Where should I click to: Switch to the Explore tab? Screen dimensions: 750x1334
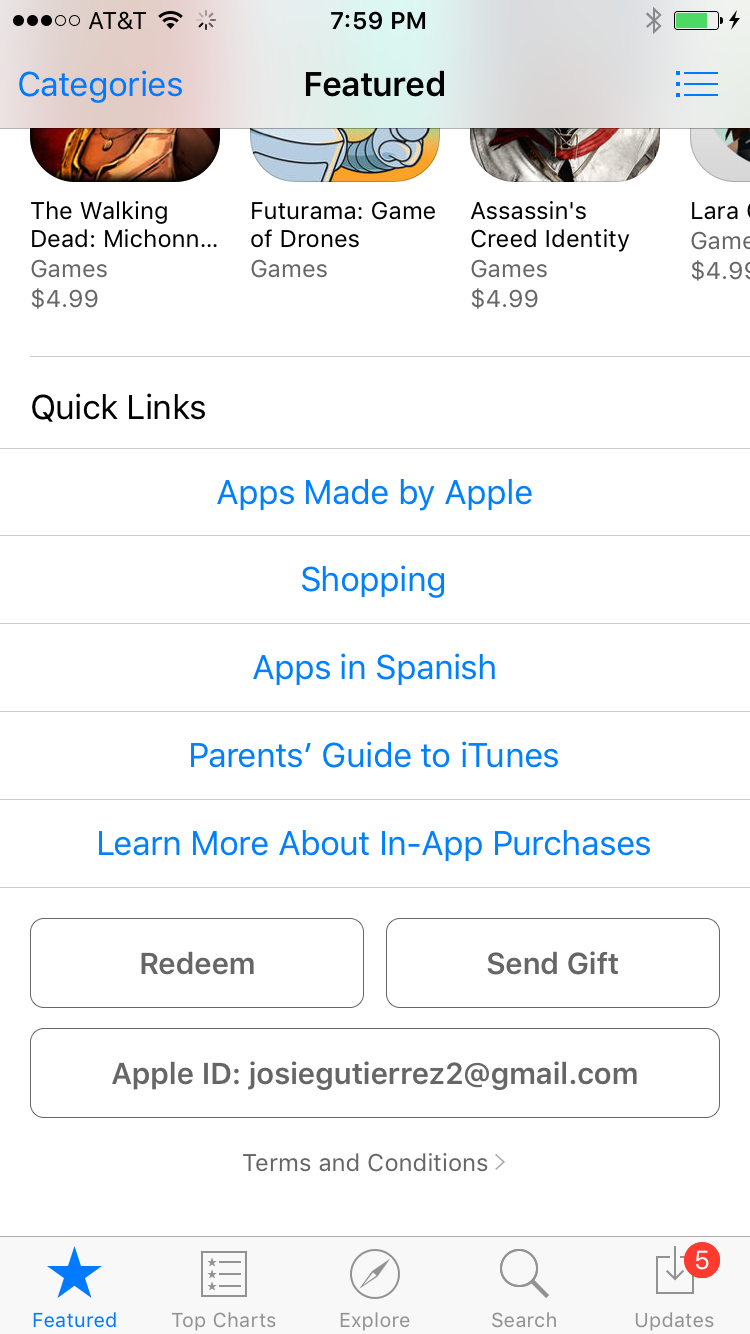375,1288
